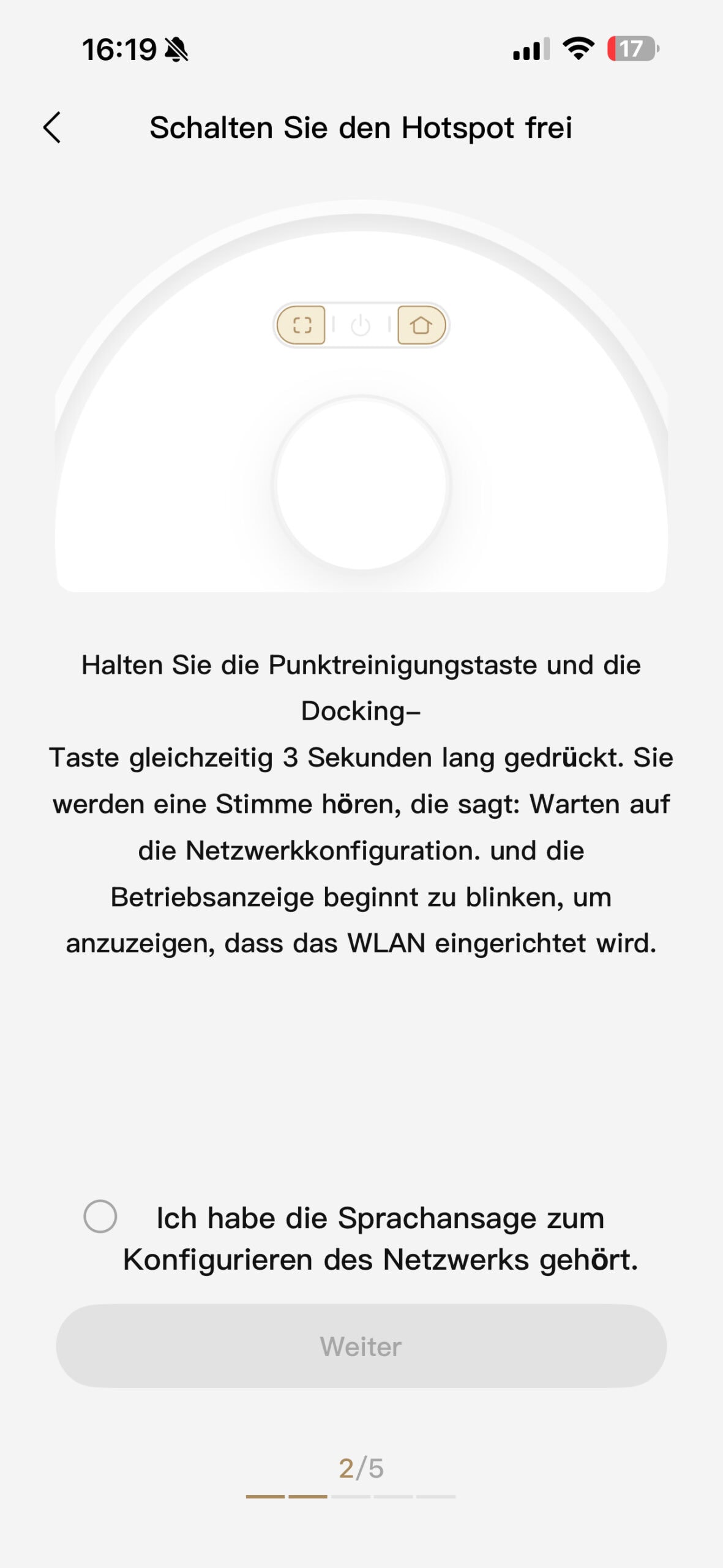Viewport: 723px width, 1568px height.
Task: Check the heard voice prompt confirmation box
Action: [x=100, y=1216]
